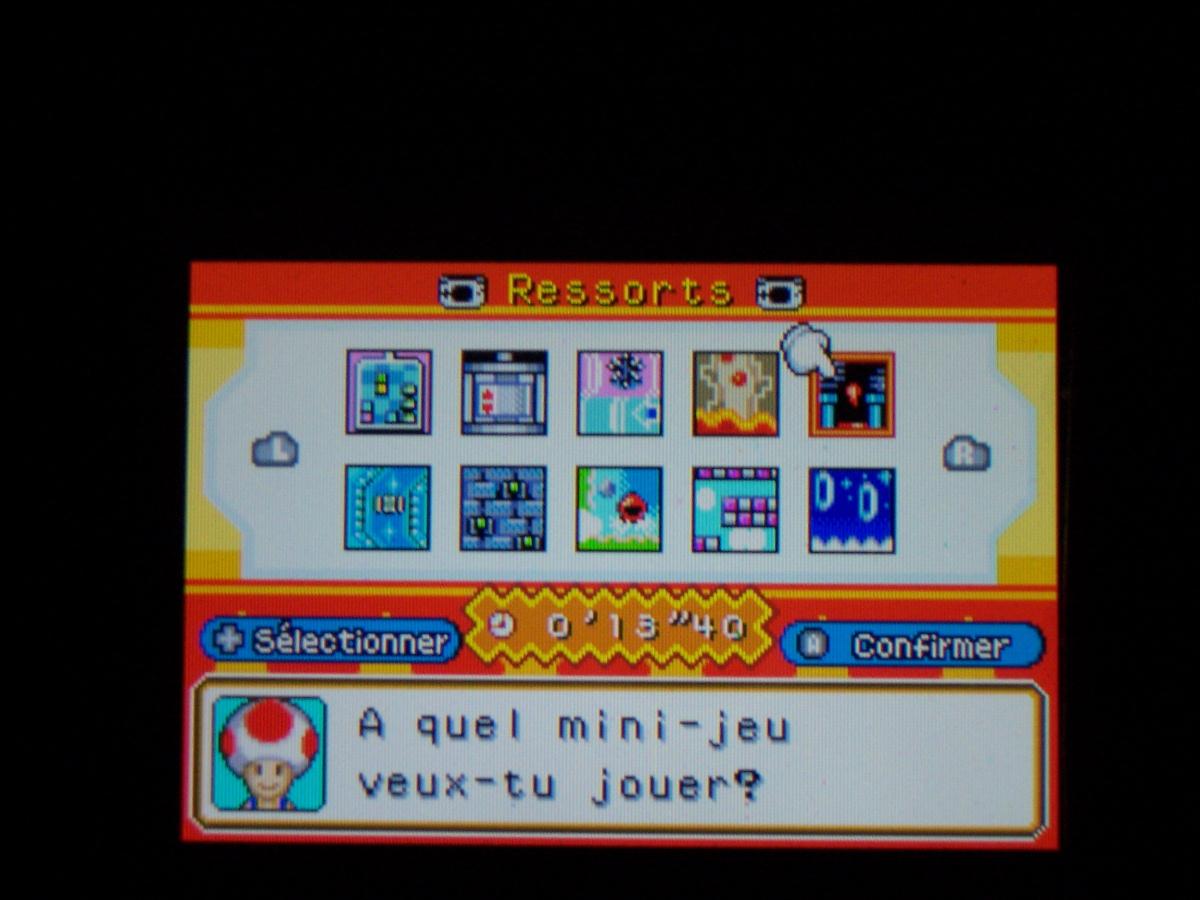Go to previous category with the L cloud
The width and height of the screenshot is (1200, 900).
[274, 451]
